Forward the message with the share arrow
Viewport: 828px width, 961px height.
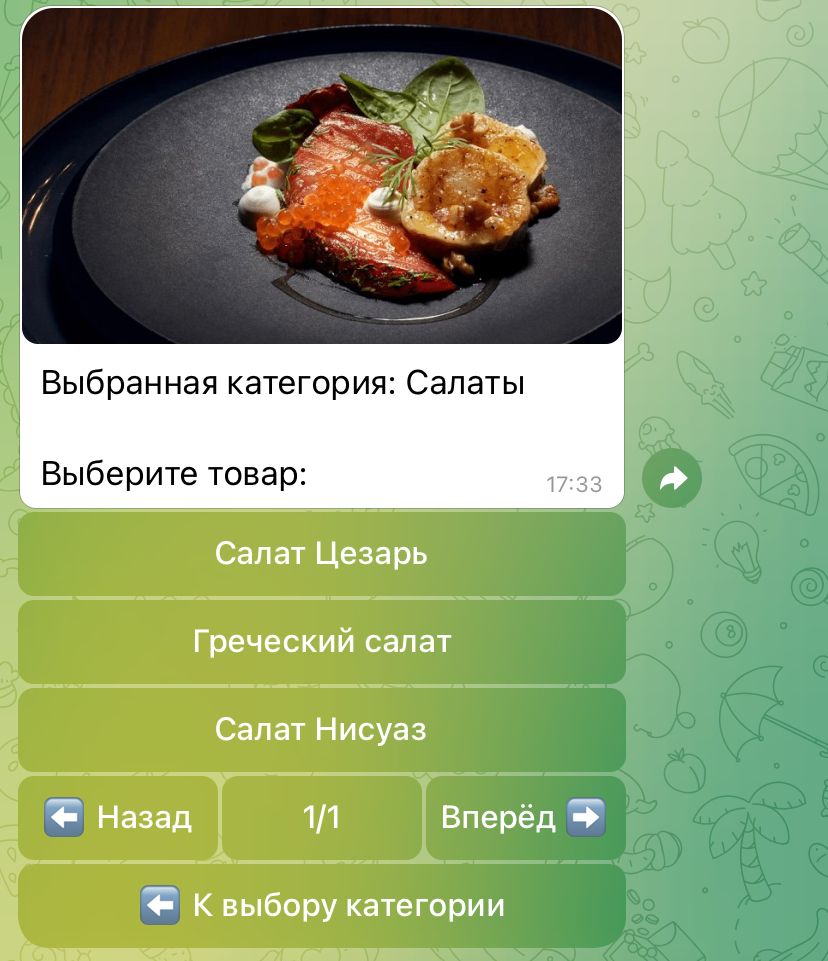(672, 479)
